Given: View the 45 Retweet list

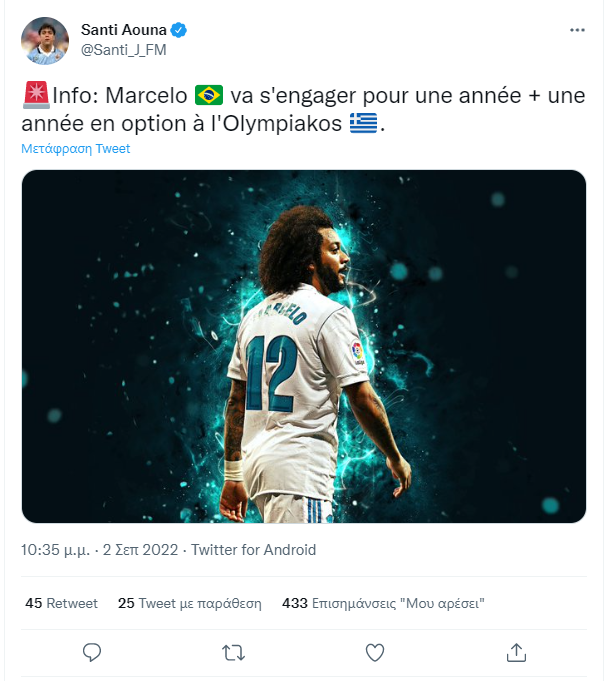Looking at the screenshot, I should (61, 603).
